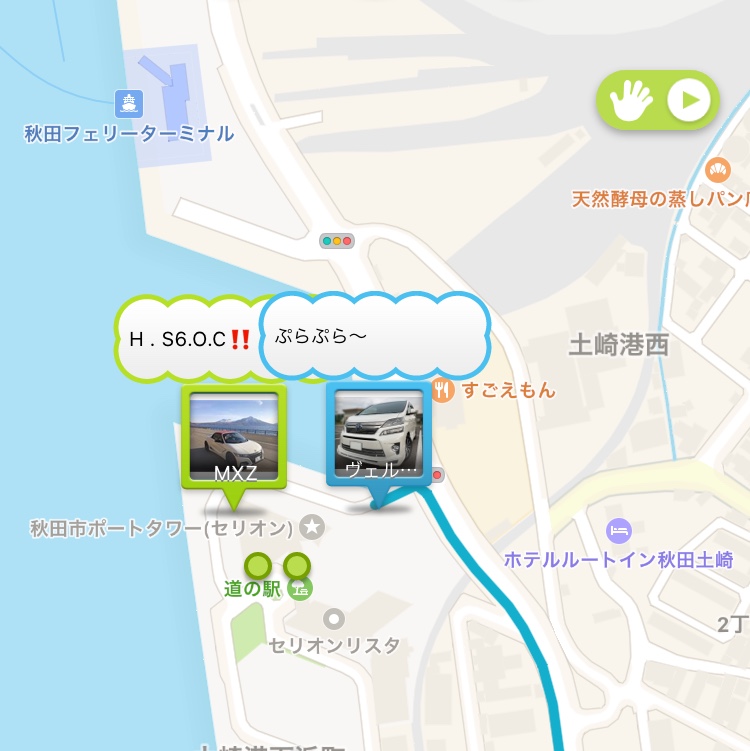Select the セリオンリスタ place marker
750x751 pixels.
(334, 619)
